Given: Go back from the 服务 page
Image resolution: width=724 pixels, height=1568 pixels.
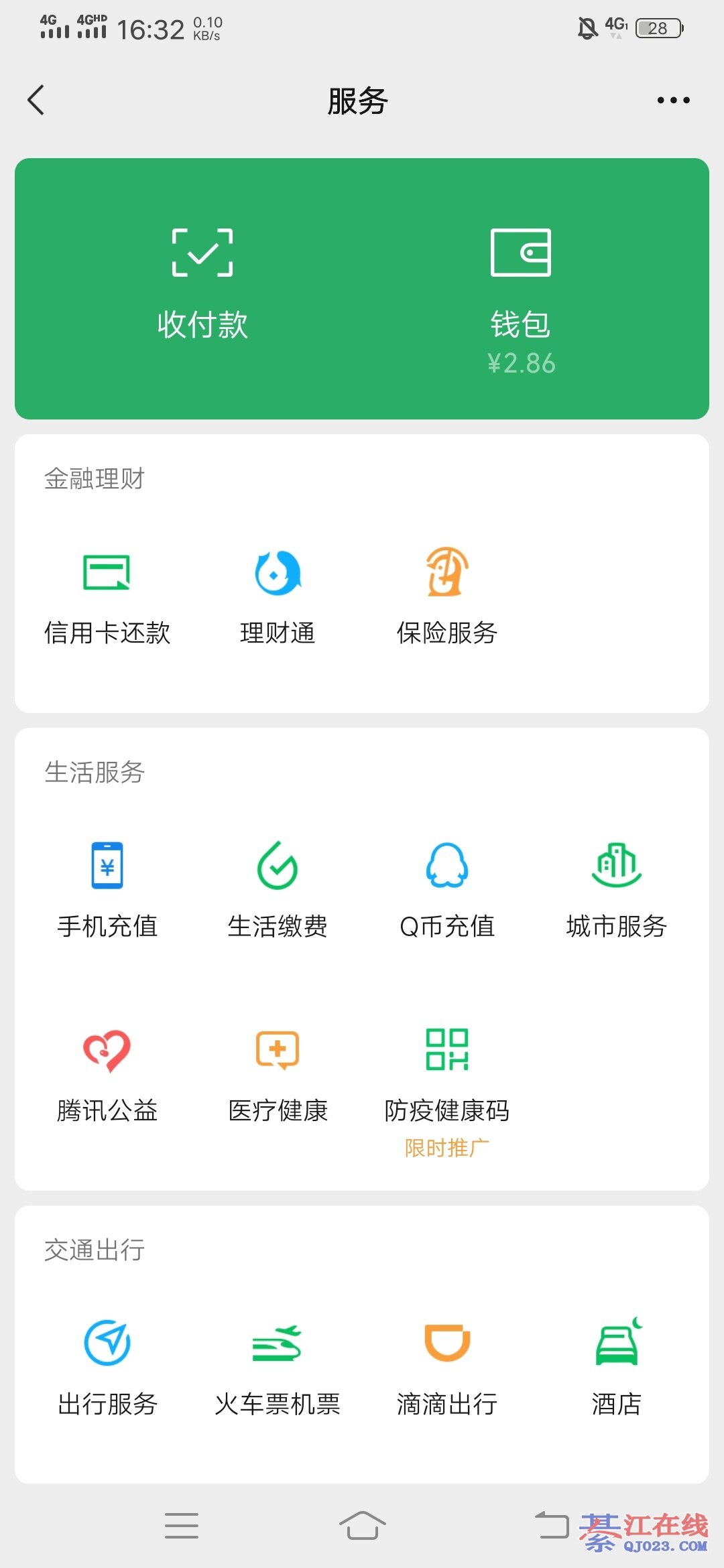Looking at the screenshot, I should 36,101.
